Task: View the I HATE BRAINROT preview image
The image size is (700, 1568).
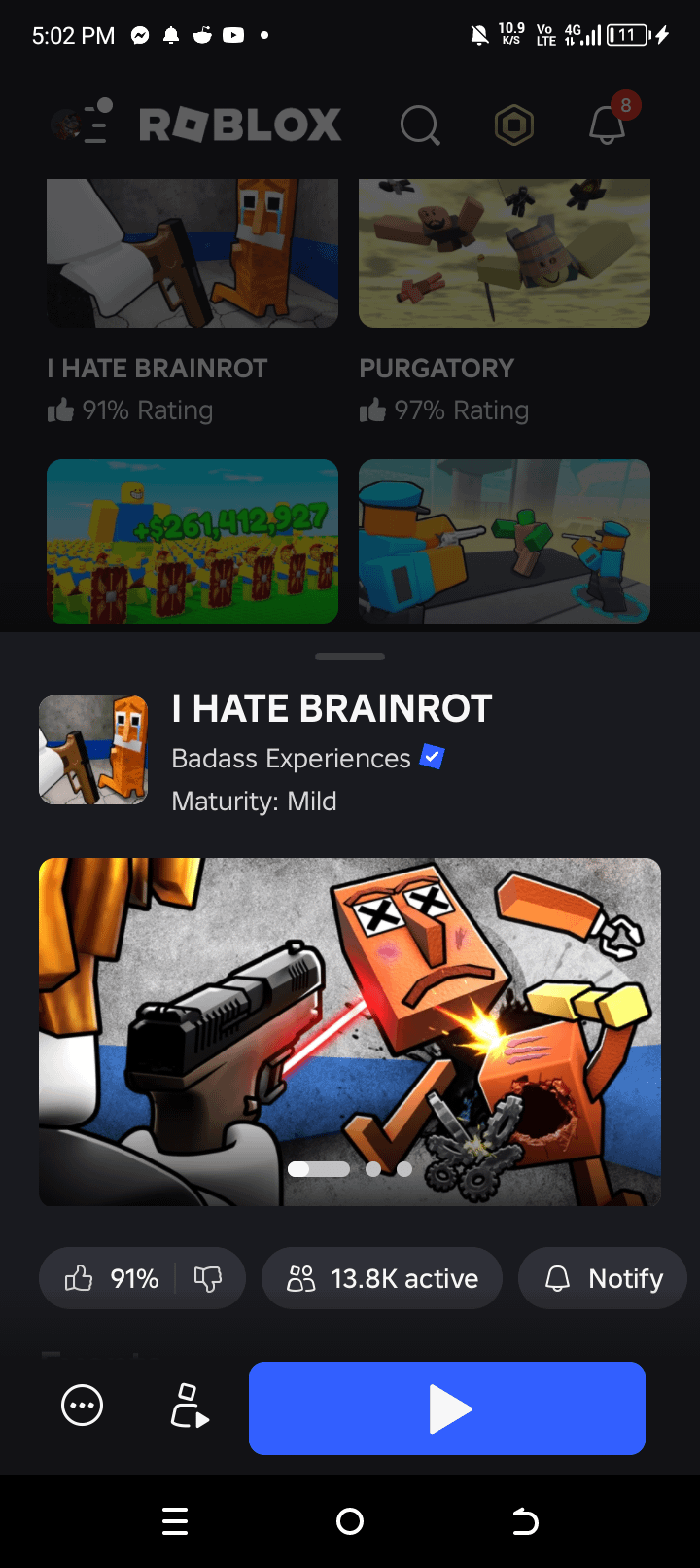Action: 350,1031
